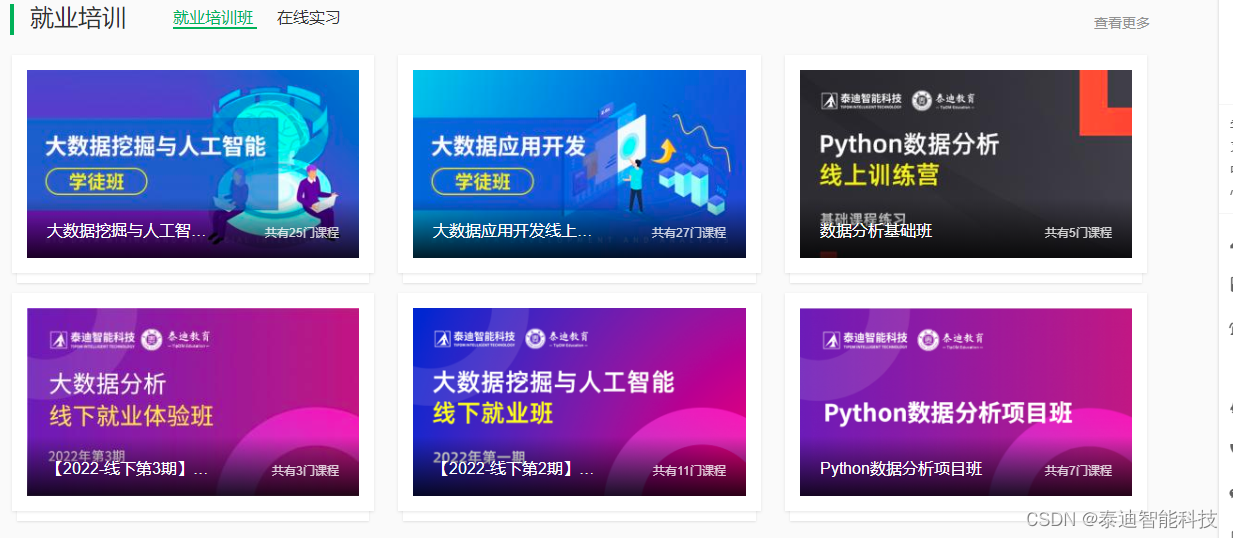Switch to the 就业培训班 tab

pos(214,18)
